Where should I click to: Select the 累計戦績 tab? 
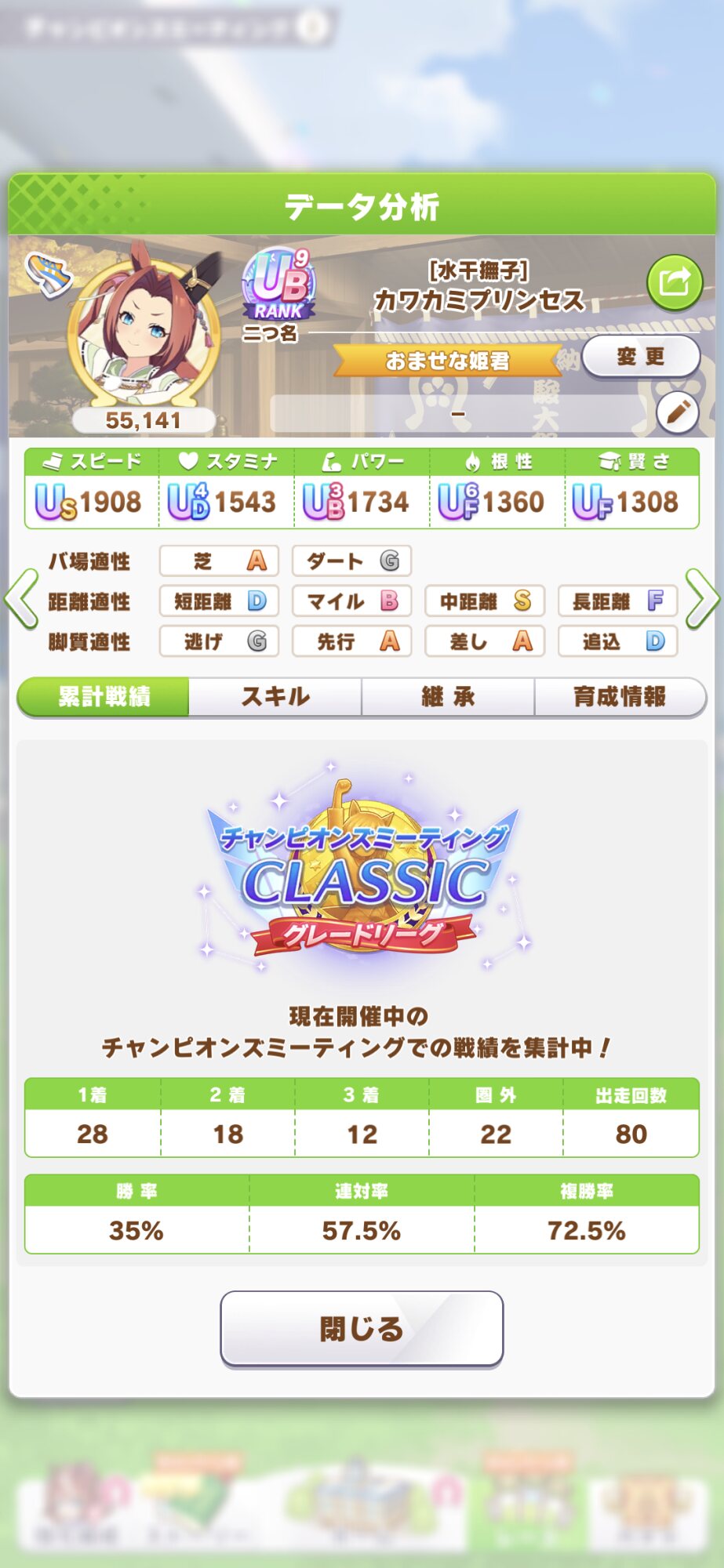click(x=104, y=696)
